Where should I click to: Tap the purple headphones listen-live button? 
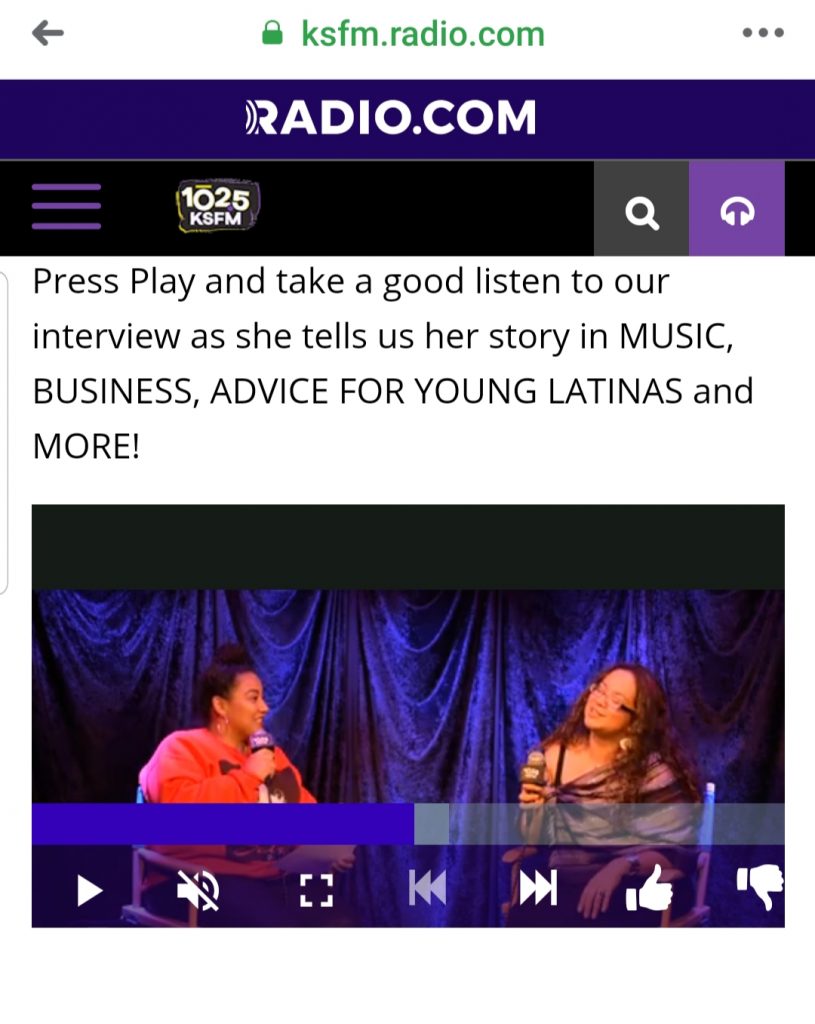tap(737, 210)
